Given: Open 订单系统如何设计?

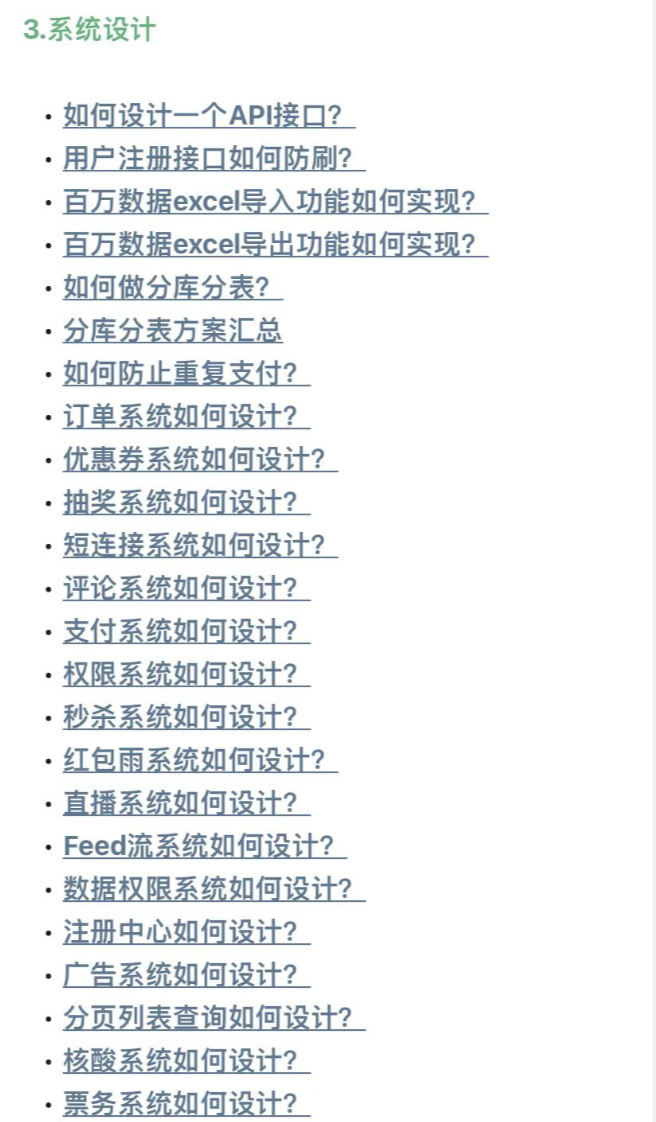Looking at the screenshot, I should pos(186,417).
